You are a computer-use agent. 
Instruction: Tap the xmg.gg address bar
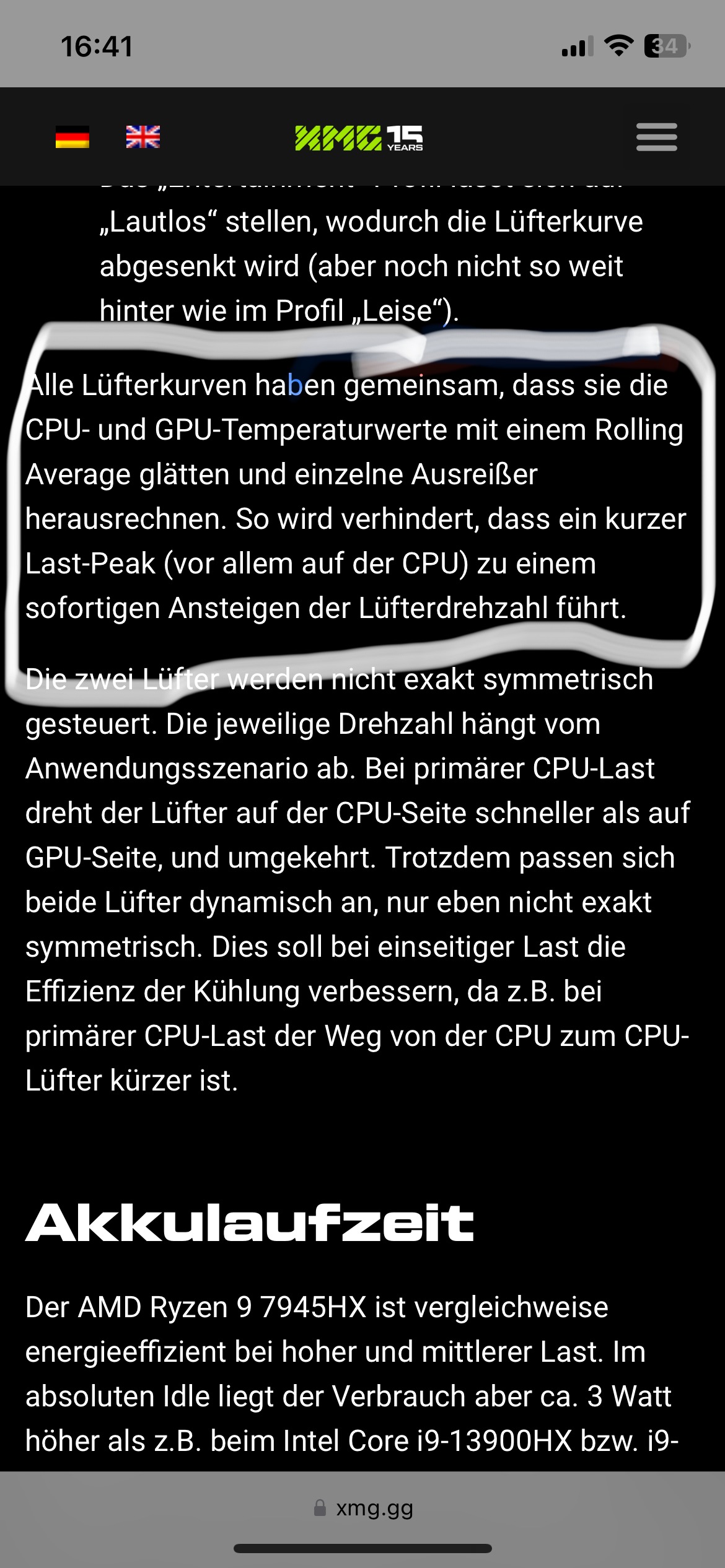pos(363,1509)
